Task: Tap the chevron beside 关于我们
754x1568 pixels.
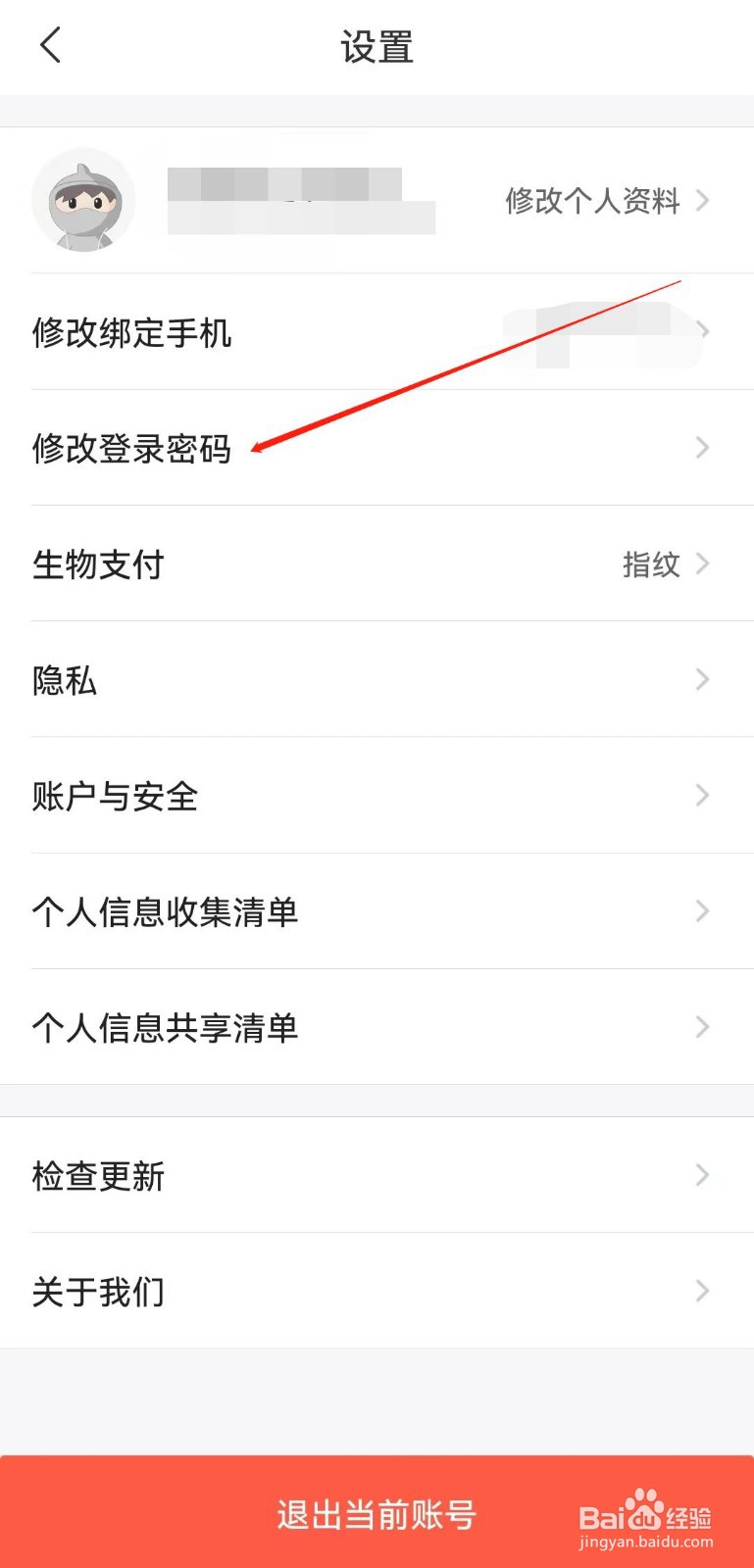Action: point(701,1291)
